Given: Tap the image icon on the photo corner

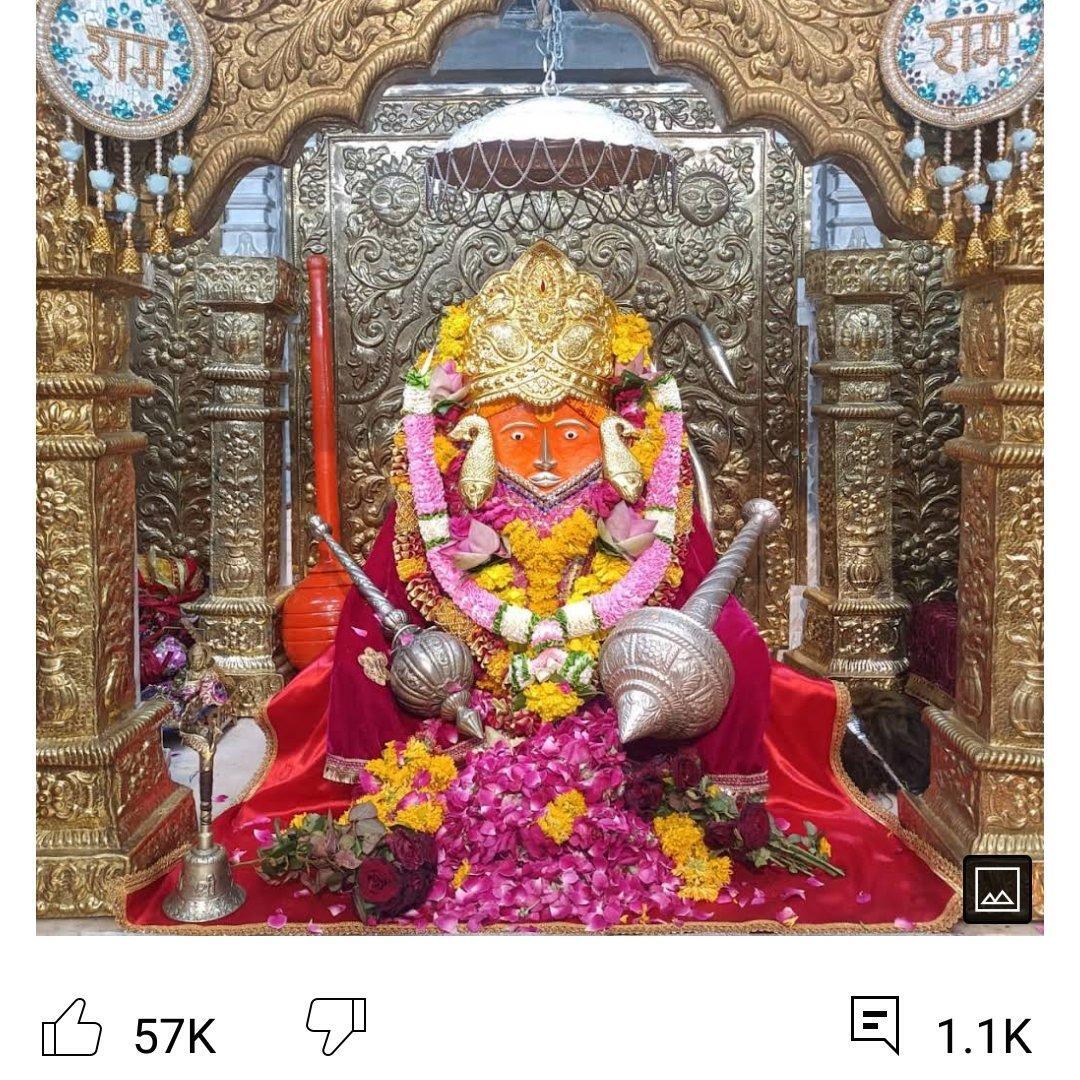Looking at the screenshot, I should pos(997,889).
